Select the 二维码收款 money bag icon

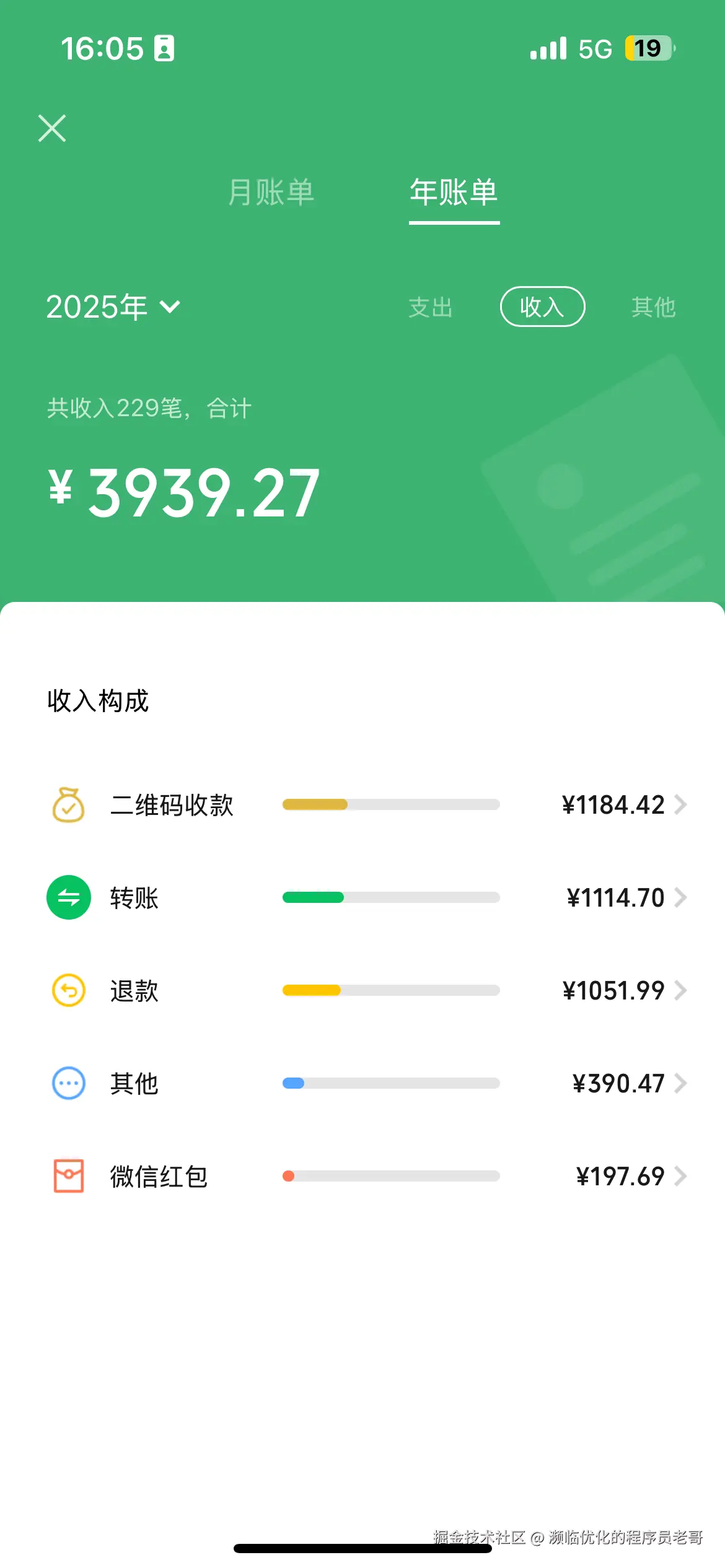pos(68,805)
